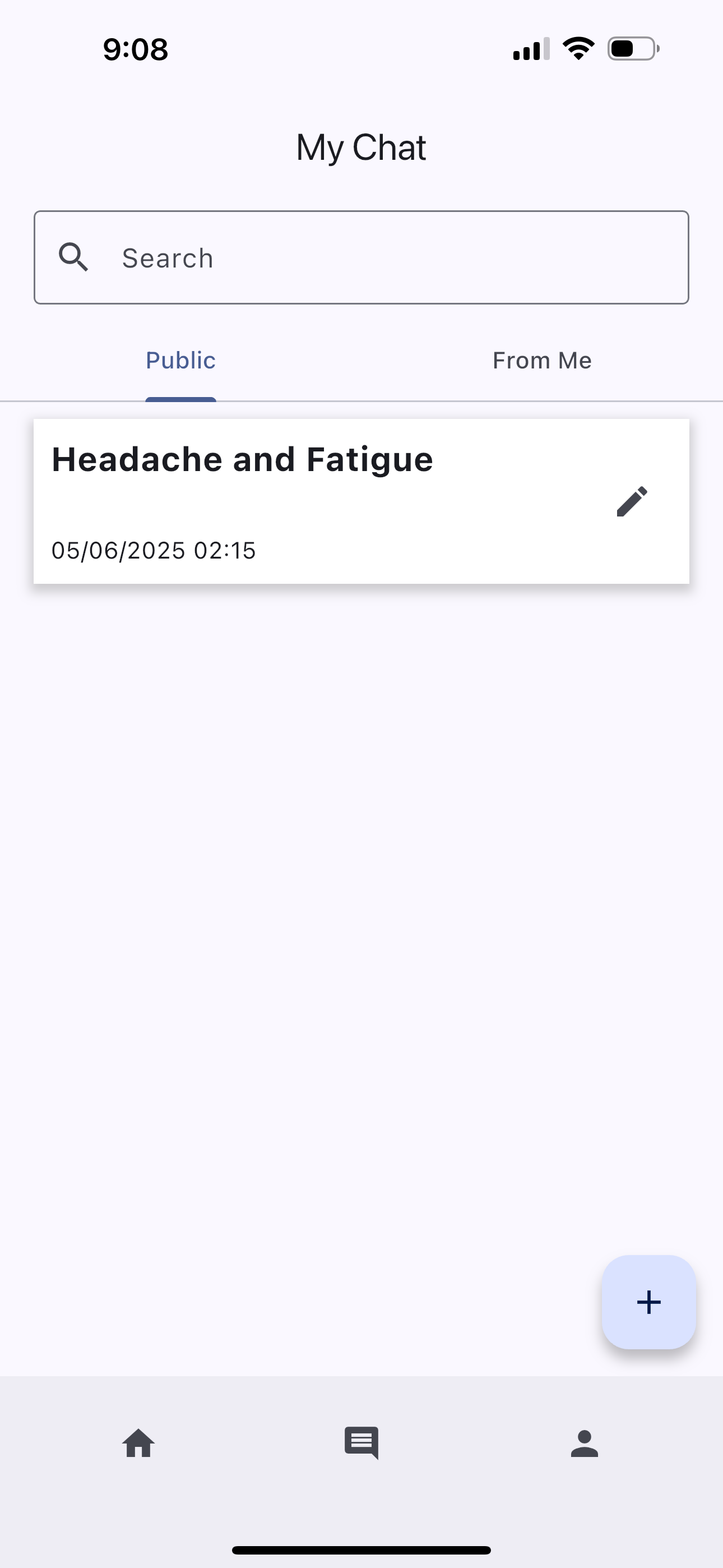Viewport: 723px width, 1568px height.
Task: Open the profile tab
Action: click(x=584, y=1443)
